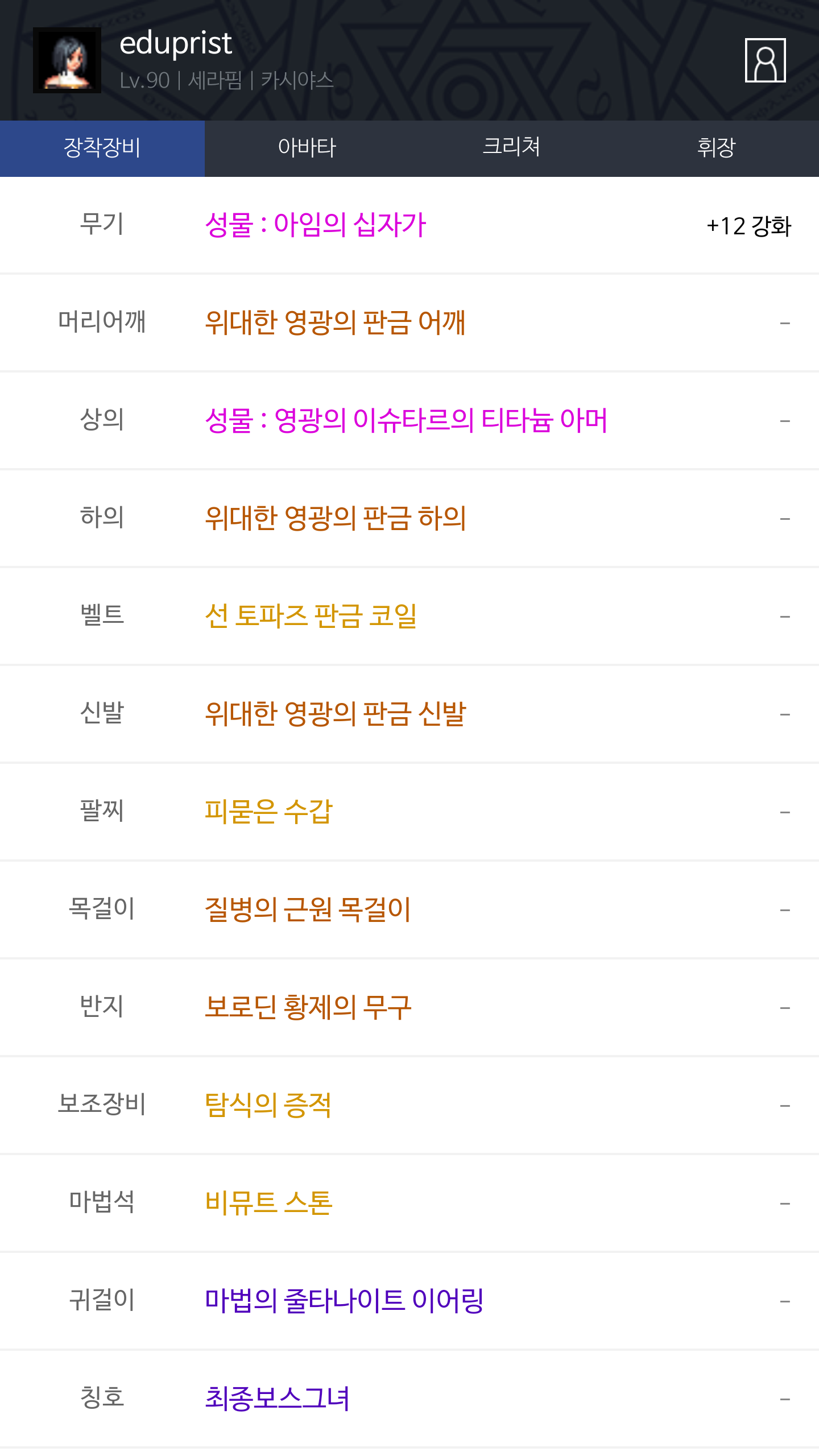The image size is (819, 1456).
Task: Open sub equipment 탐식의 증적
Action: pyautogui.click(x=268, y=1105)
